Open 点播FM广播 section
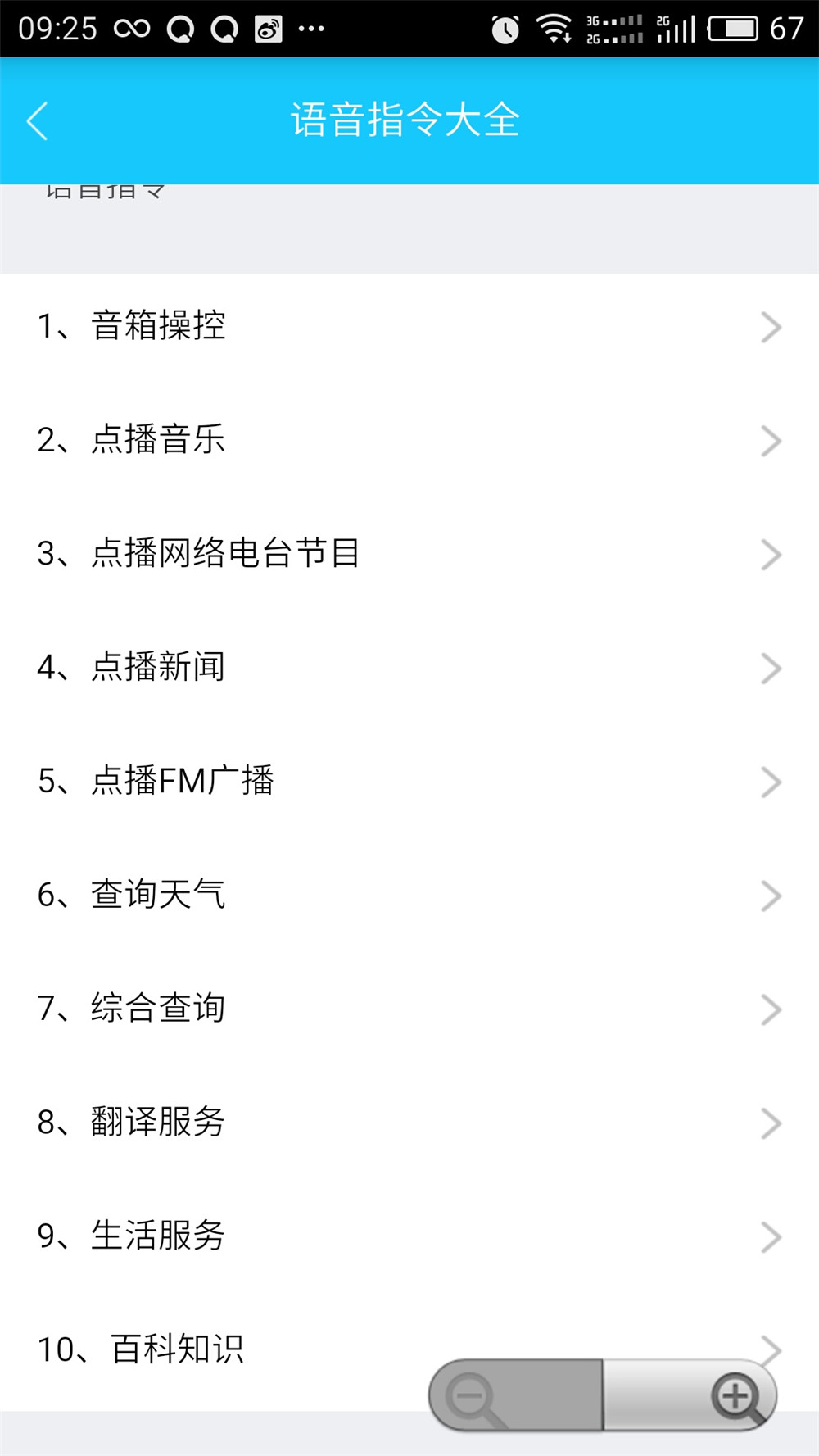 click(x=408, y=781)
